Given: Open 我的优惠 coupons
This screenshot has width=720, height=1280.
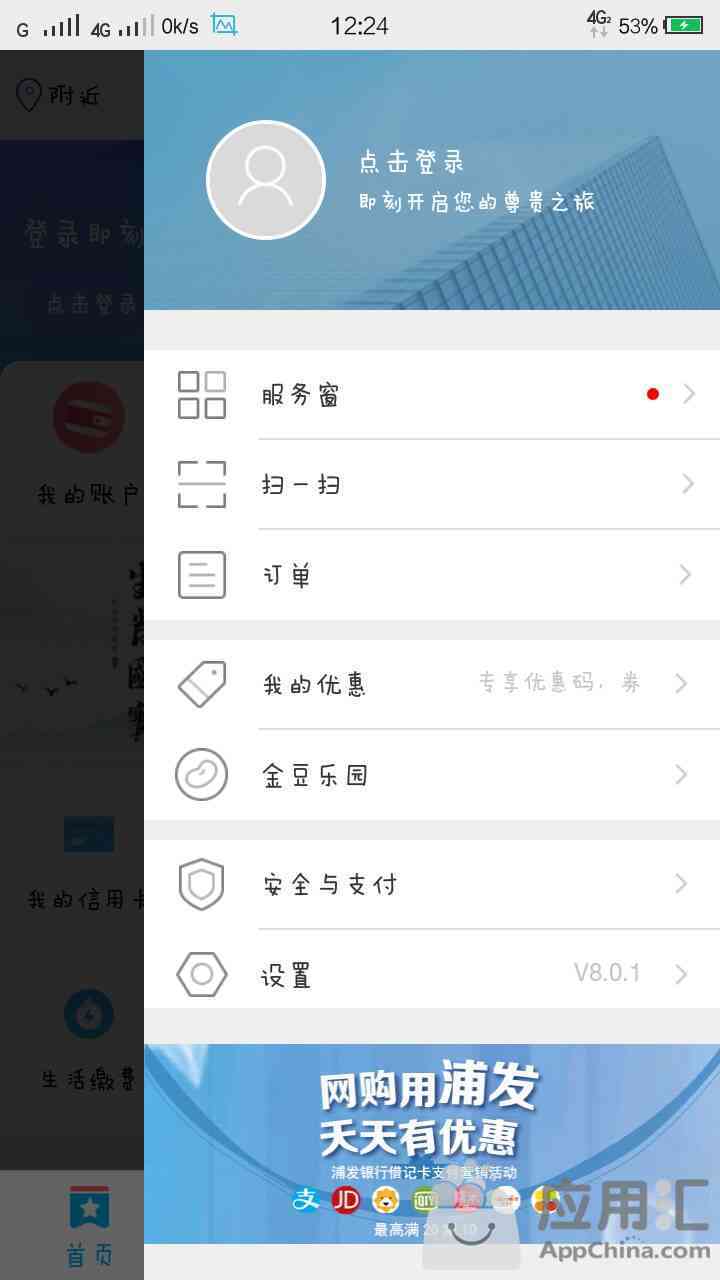Looking at the screenshot, I should 430,684.
